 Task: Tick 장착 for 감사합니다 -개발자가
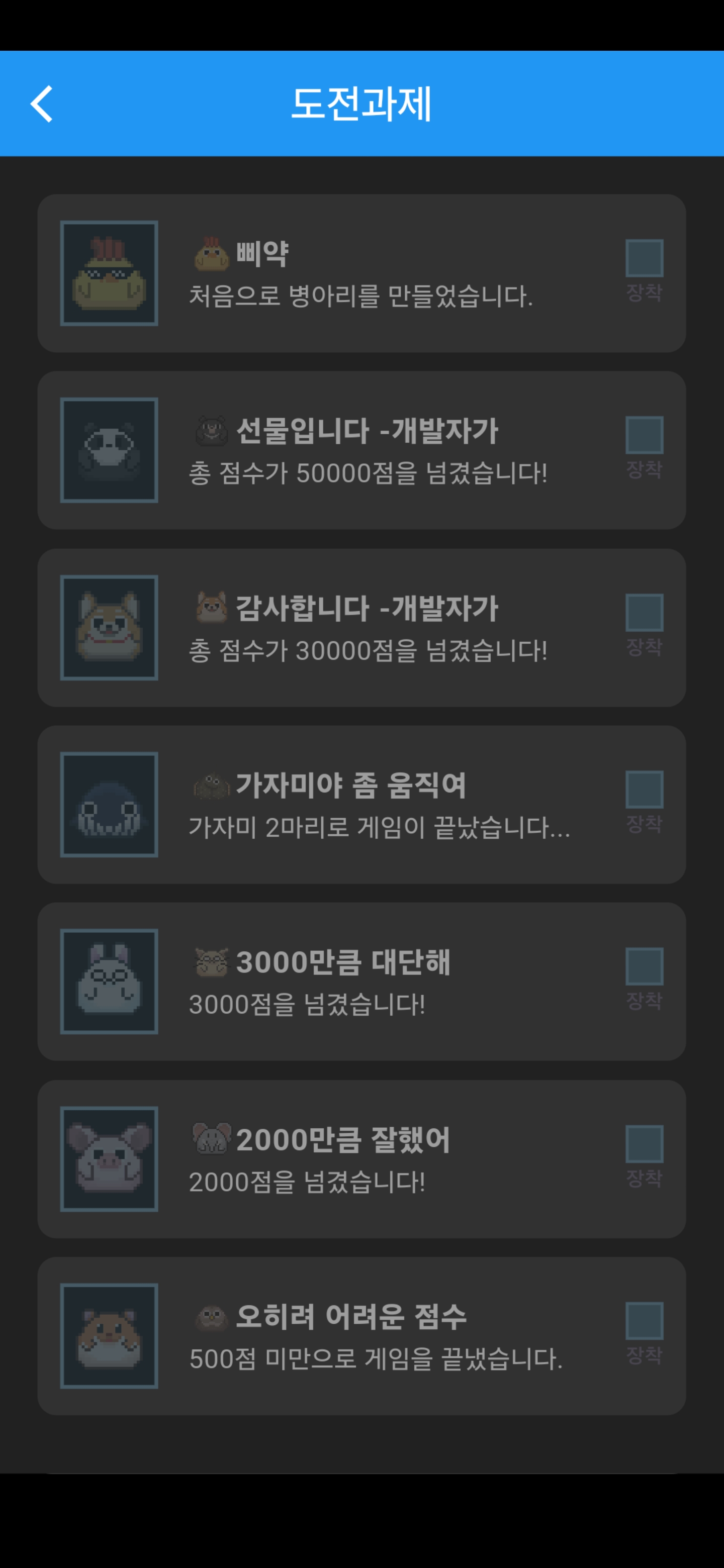pyautogui.click(x=644, y=612)
